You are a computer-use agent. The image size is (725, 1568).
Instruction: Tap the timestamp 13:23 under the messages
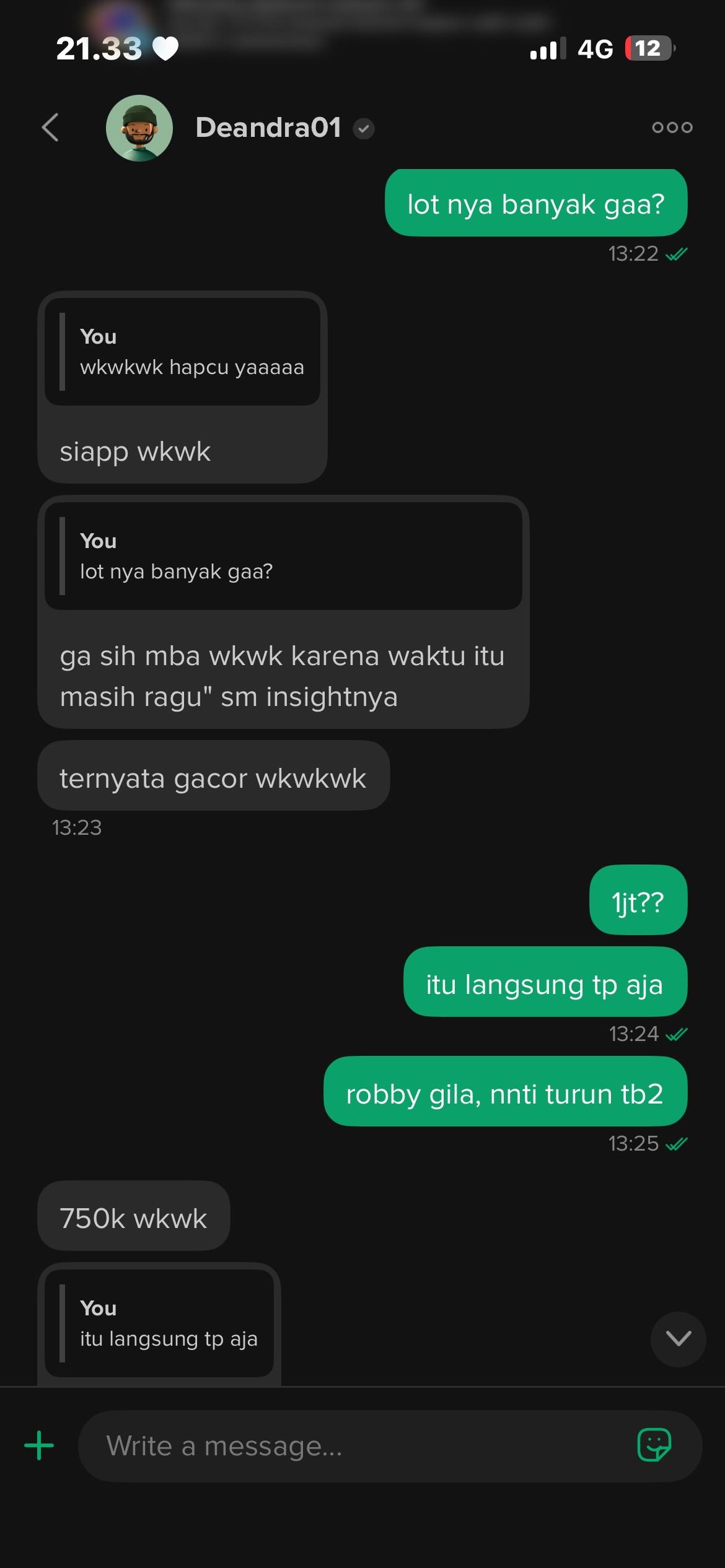pyautogui.click(x=77, y=826)
